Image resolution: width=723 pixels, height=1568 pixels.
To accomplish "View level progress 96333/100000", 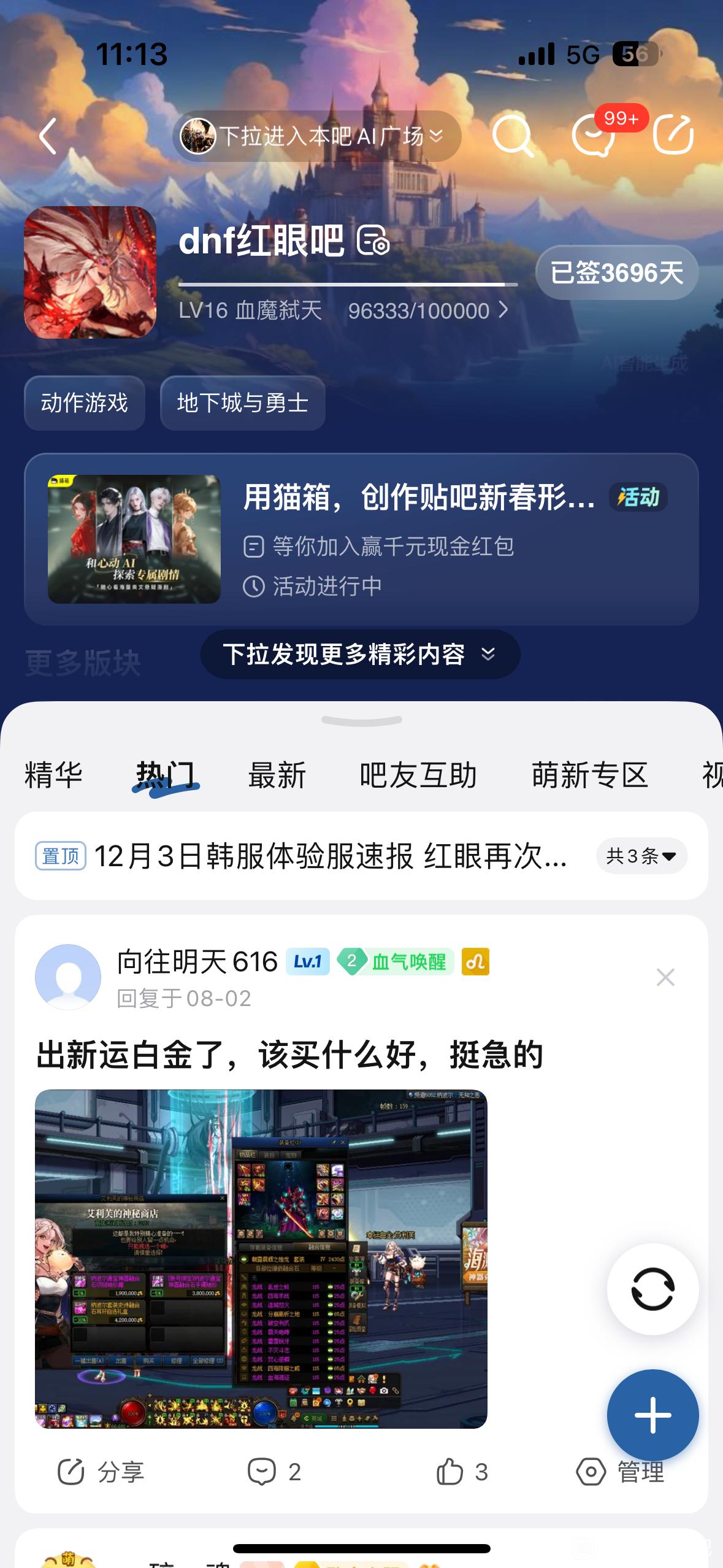I will 427,311.
